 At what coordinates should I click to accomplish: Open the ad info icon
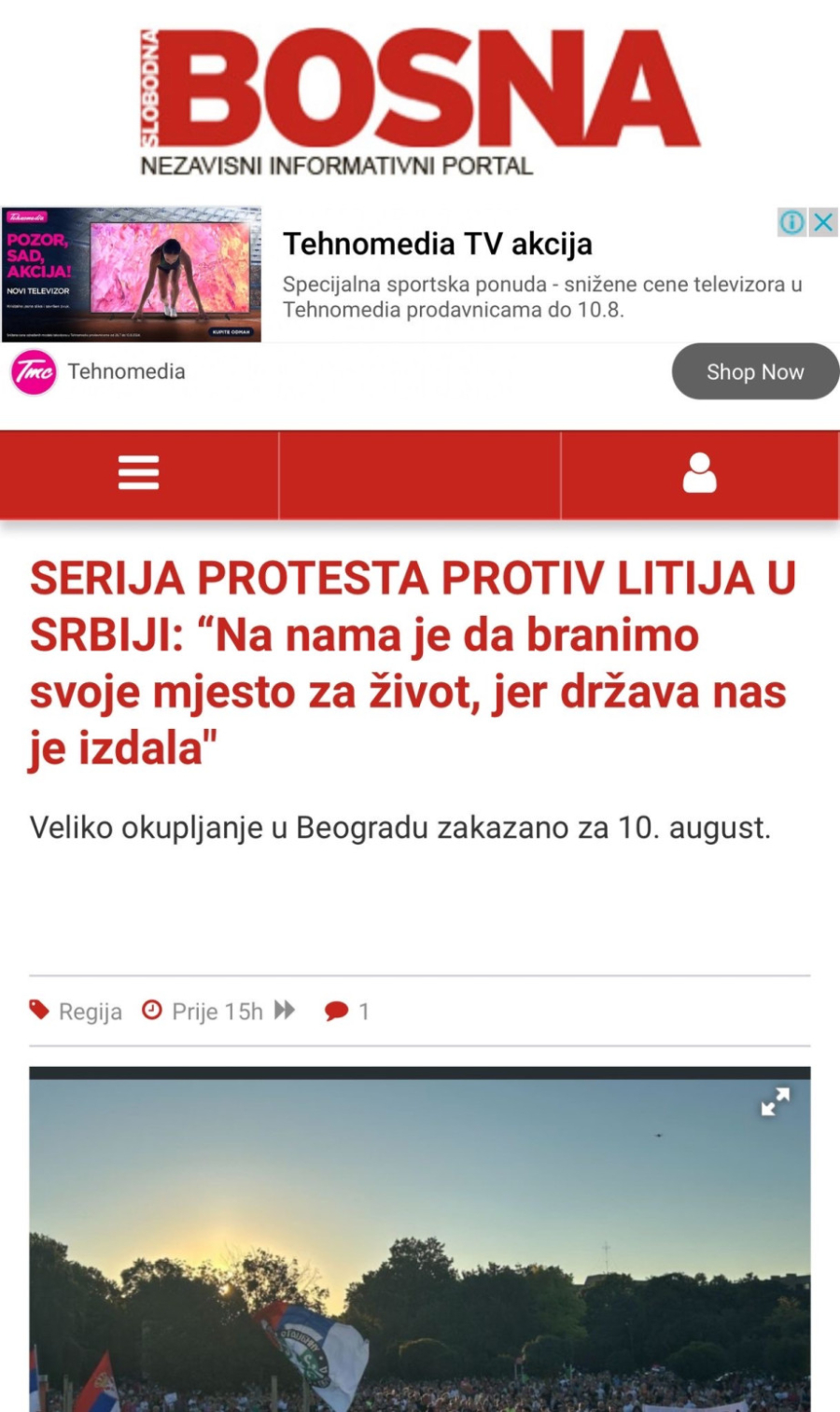point(791,222)
